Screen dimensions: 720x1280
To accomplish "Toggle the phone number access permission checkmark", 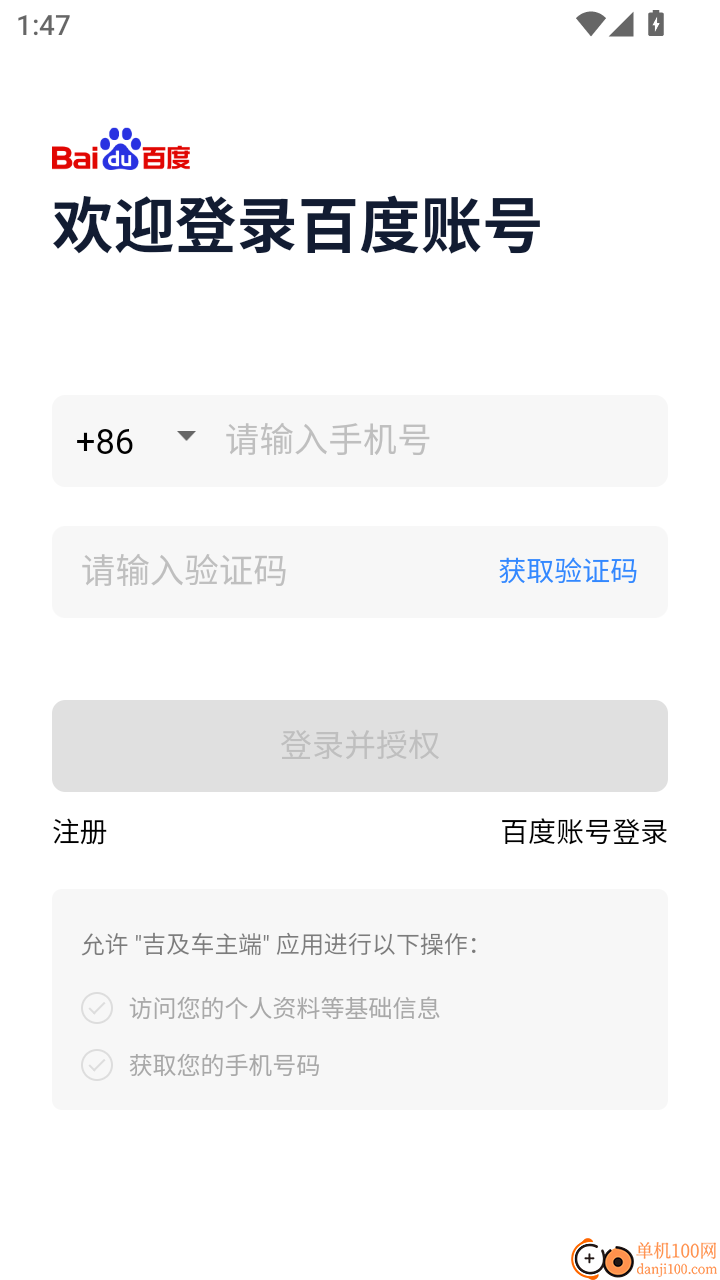I will pos(97,1065).
